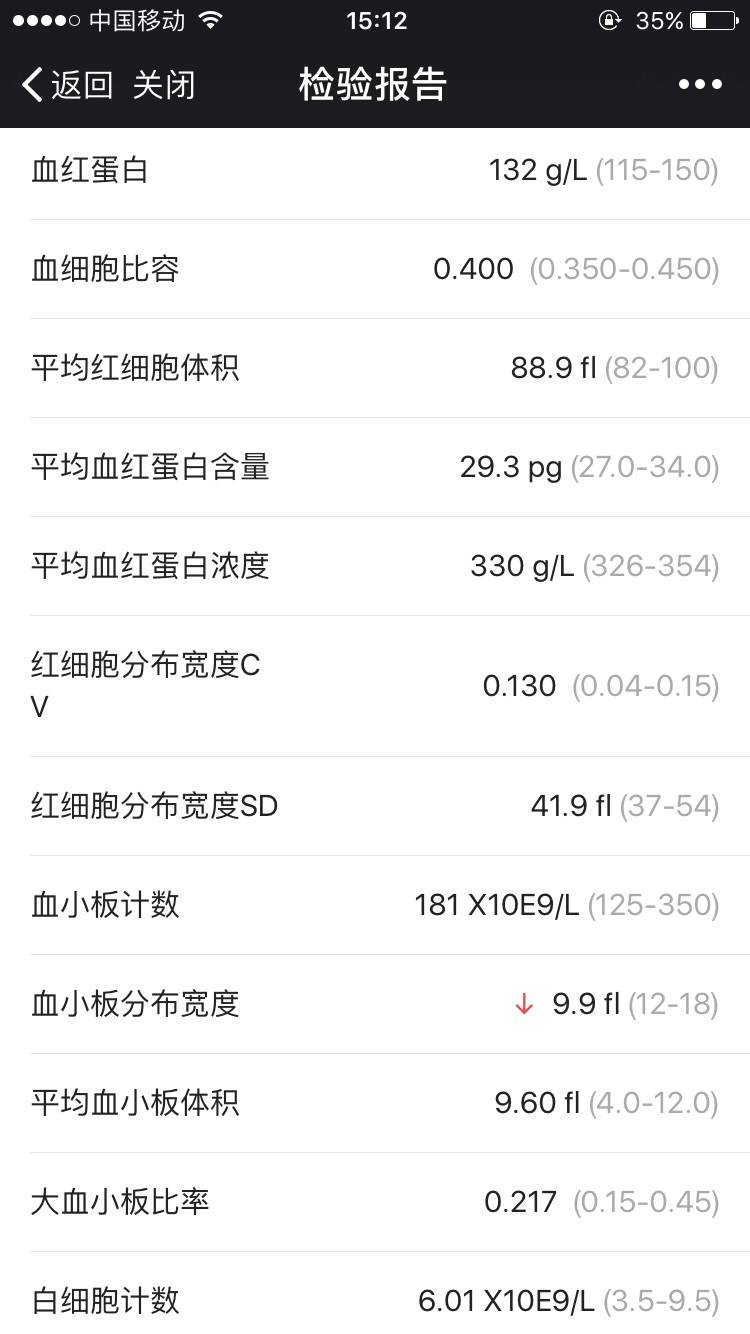Go back using the 返回 button

click(66, 85)
